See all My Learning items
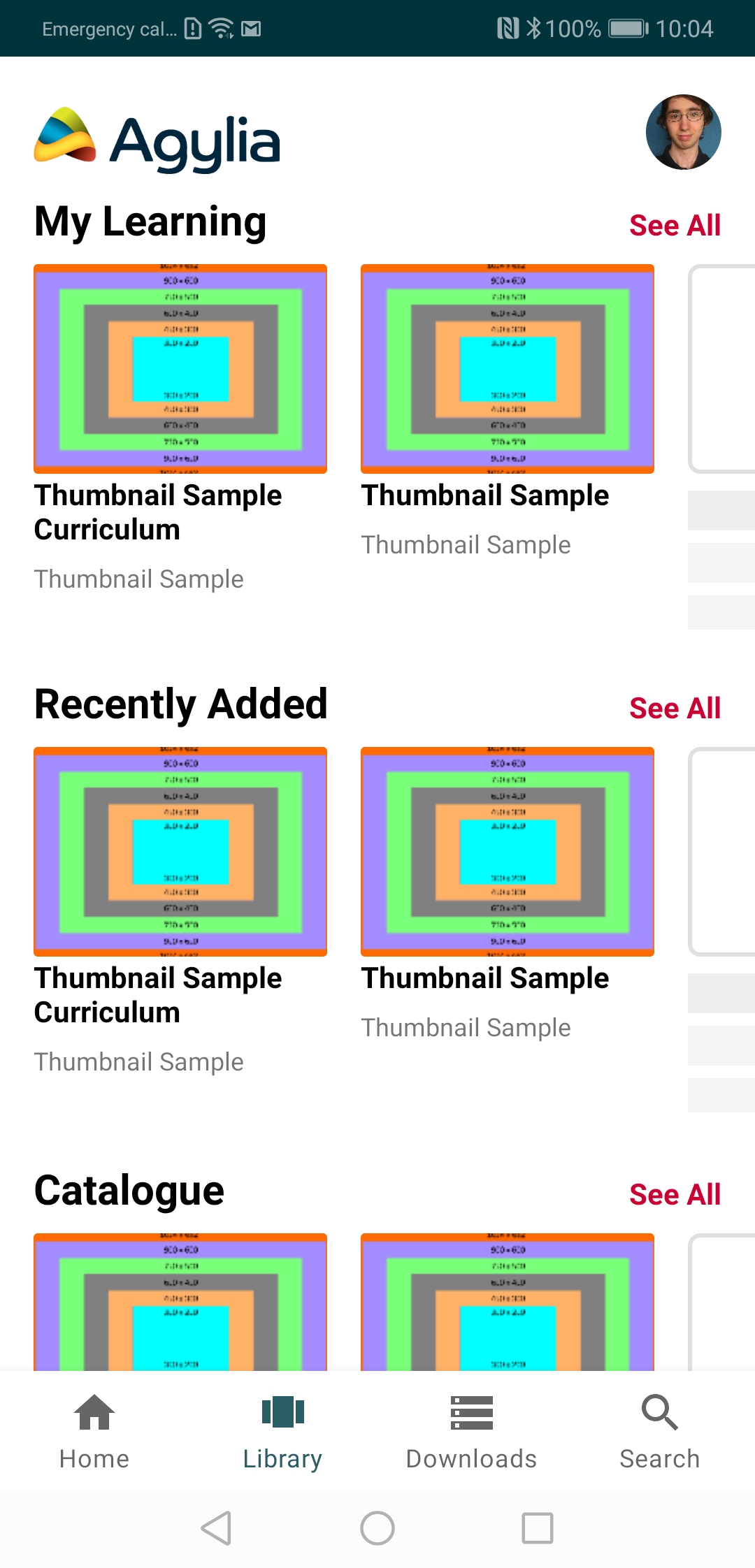The width and height of the screenshot is (755, 1568). pyautogui.click(x=675, y=225)
